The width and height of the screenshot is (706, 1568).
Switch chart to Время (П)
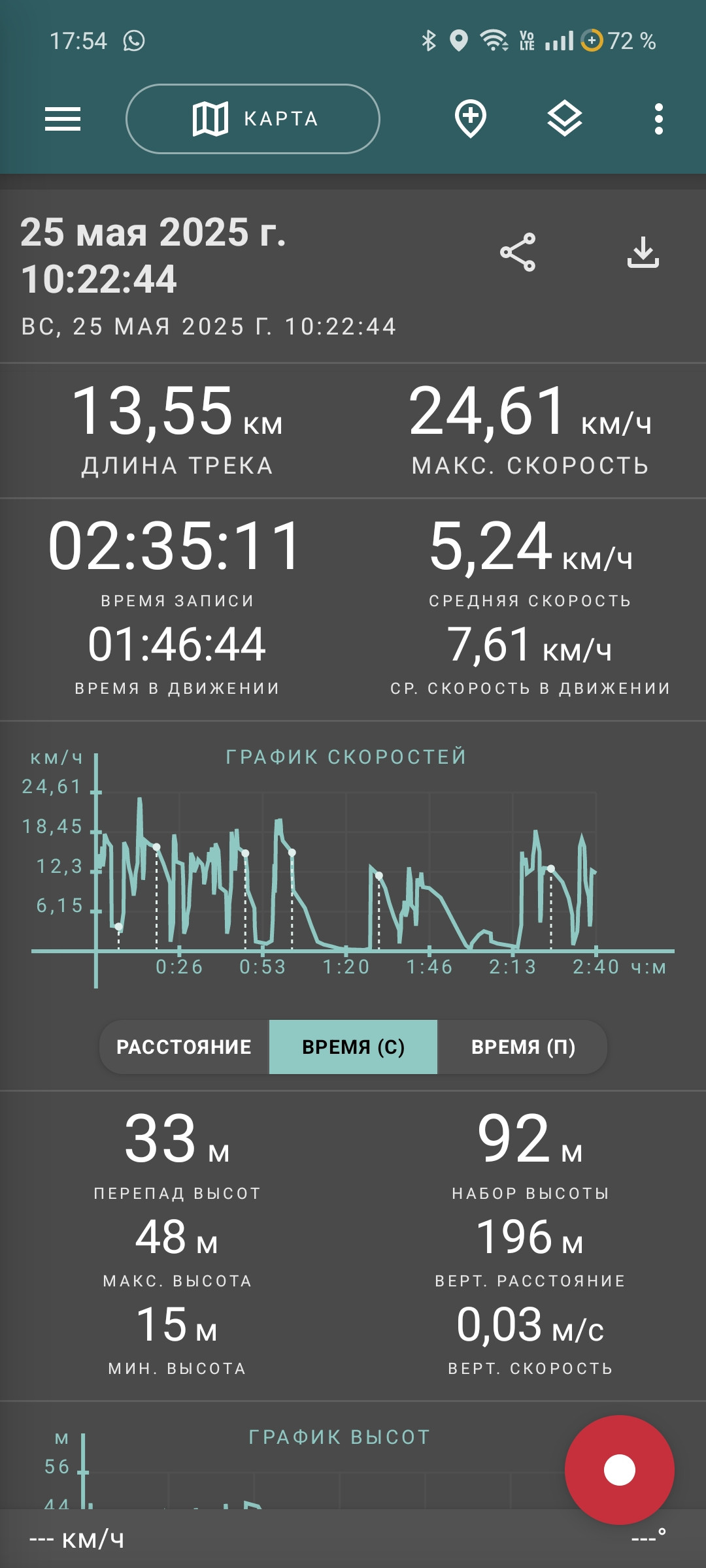click(522, 1047)
